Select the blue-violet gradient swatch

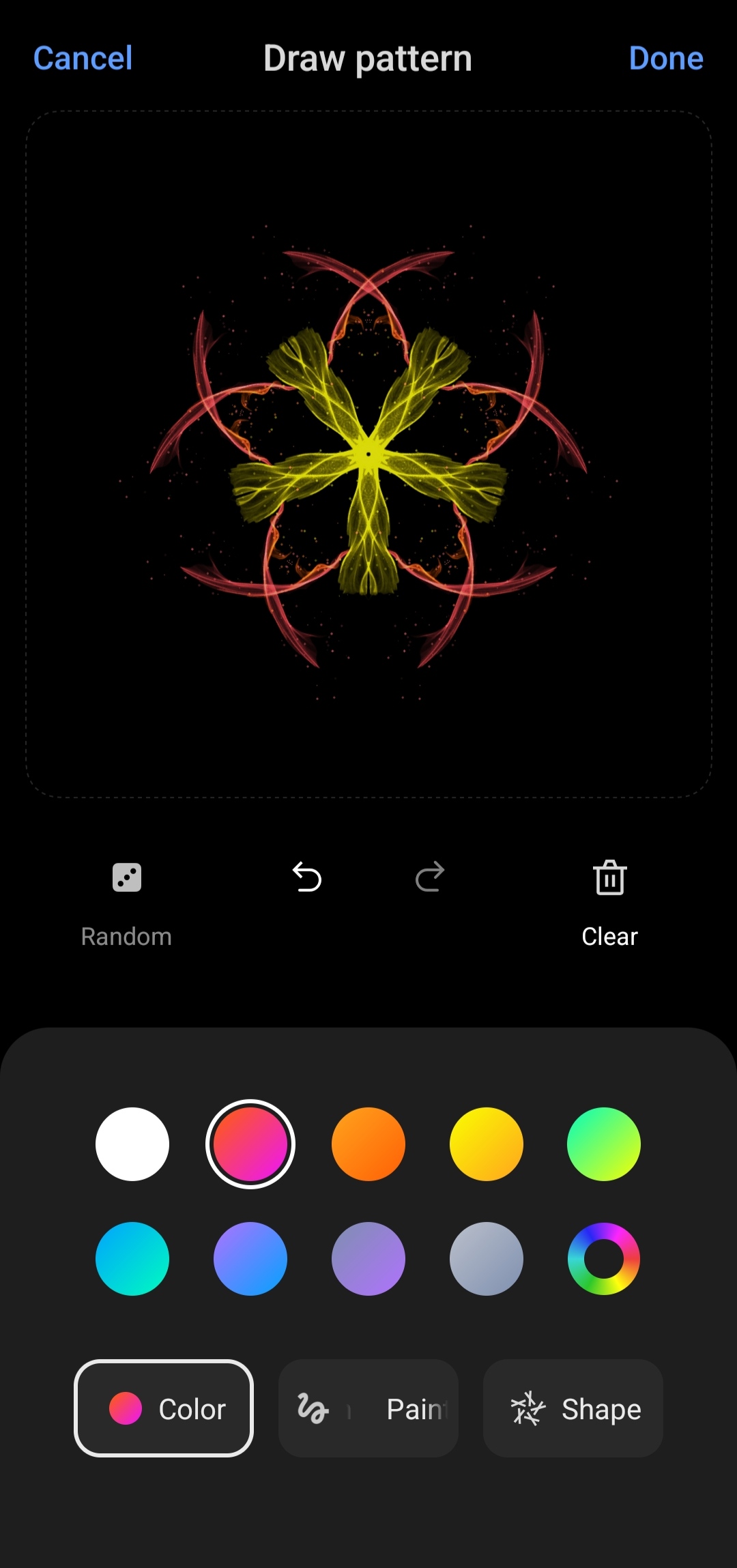tap(250, 1259)
